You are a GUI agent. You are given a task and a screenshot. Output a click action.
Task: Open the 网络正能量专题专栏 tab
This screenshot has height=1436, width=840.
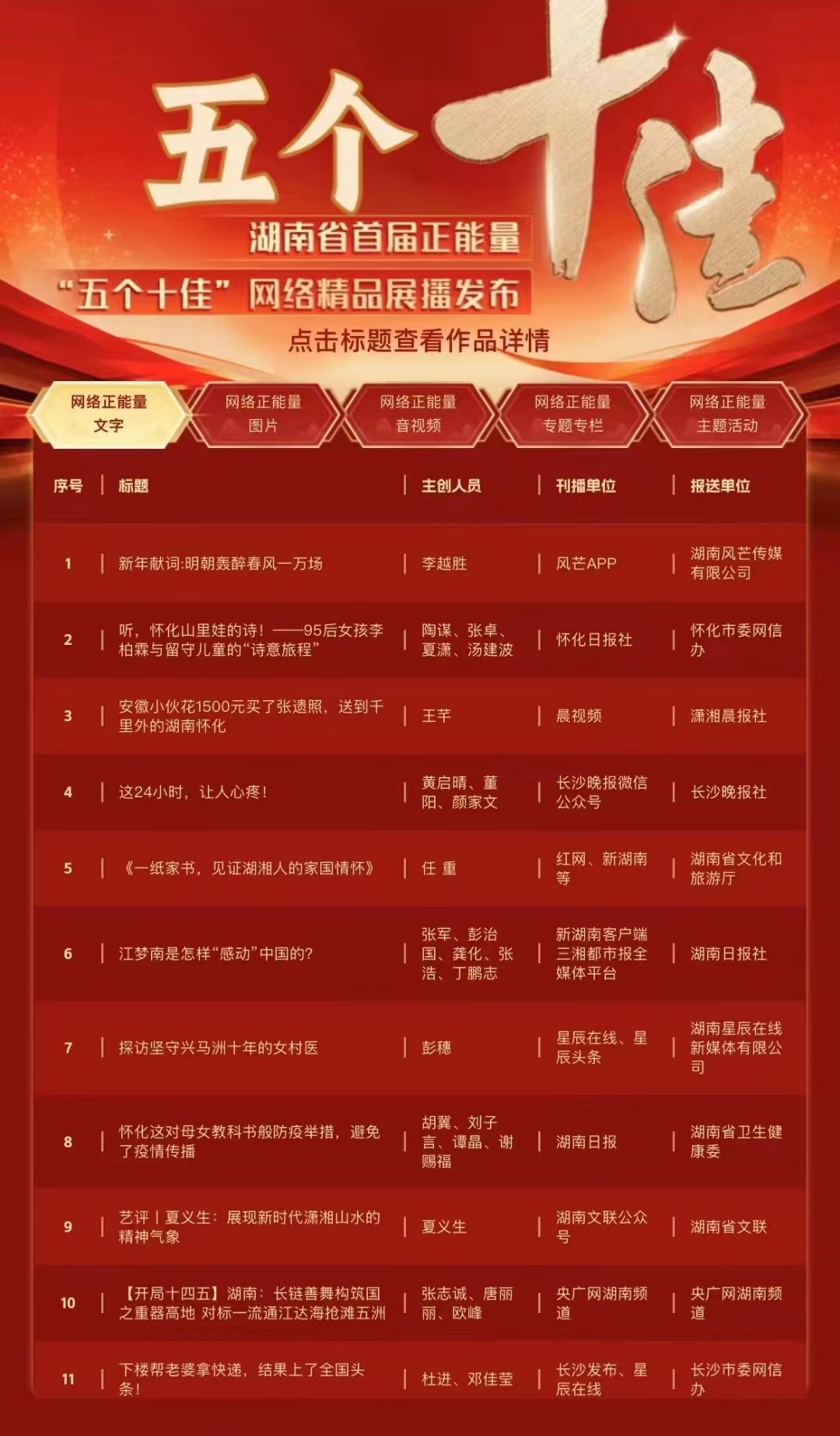[572, 414]
